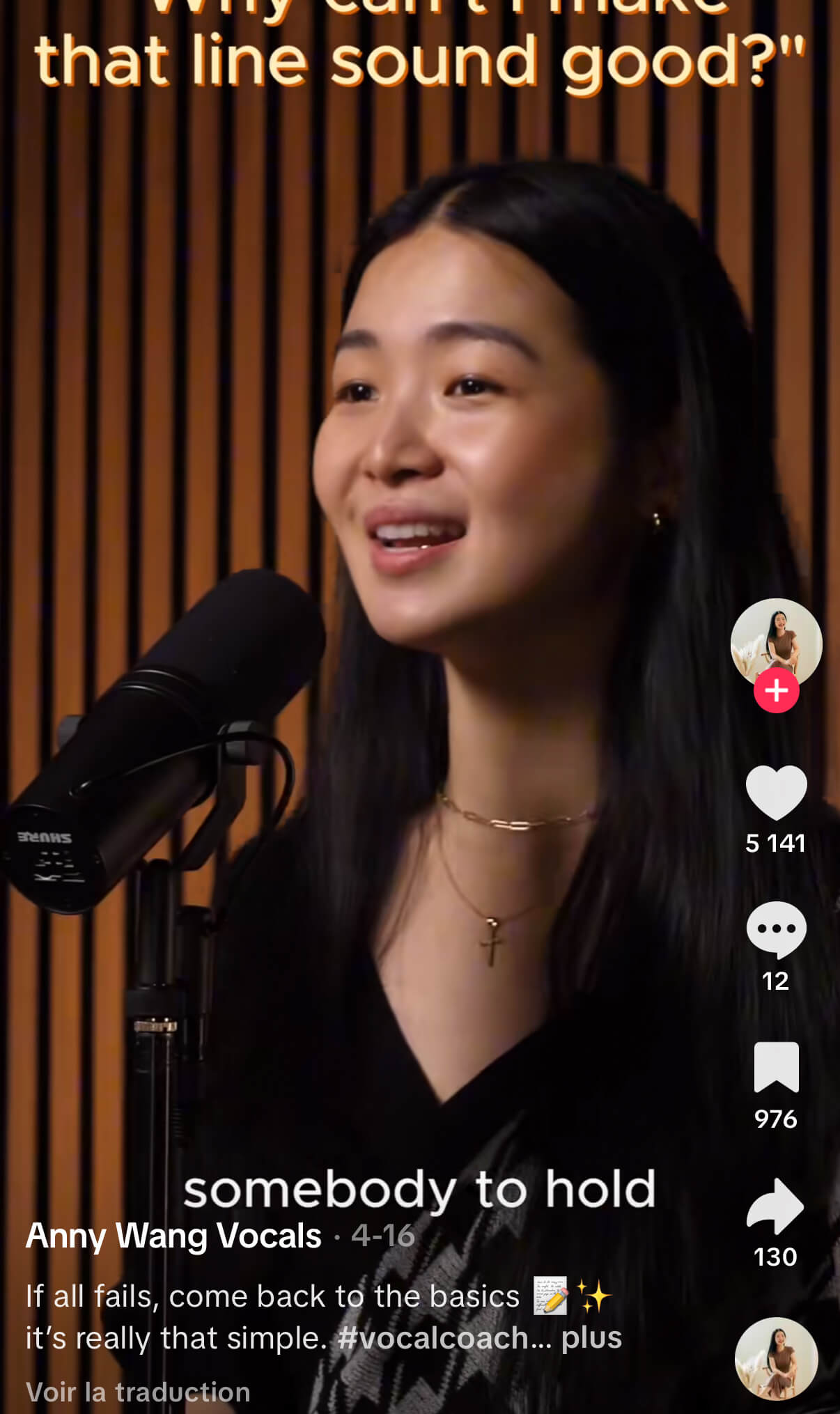
Task: Open the creator's profile picture
Action: [776, 644]
